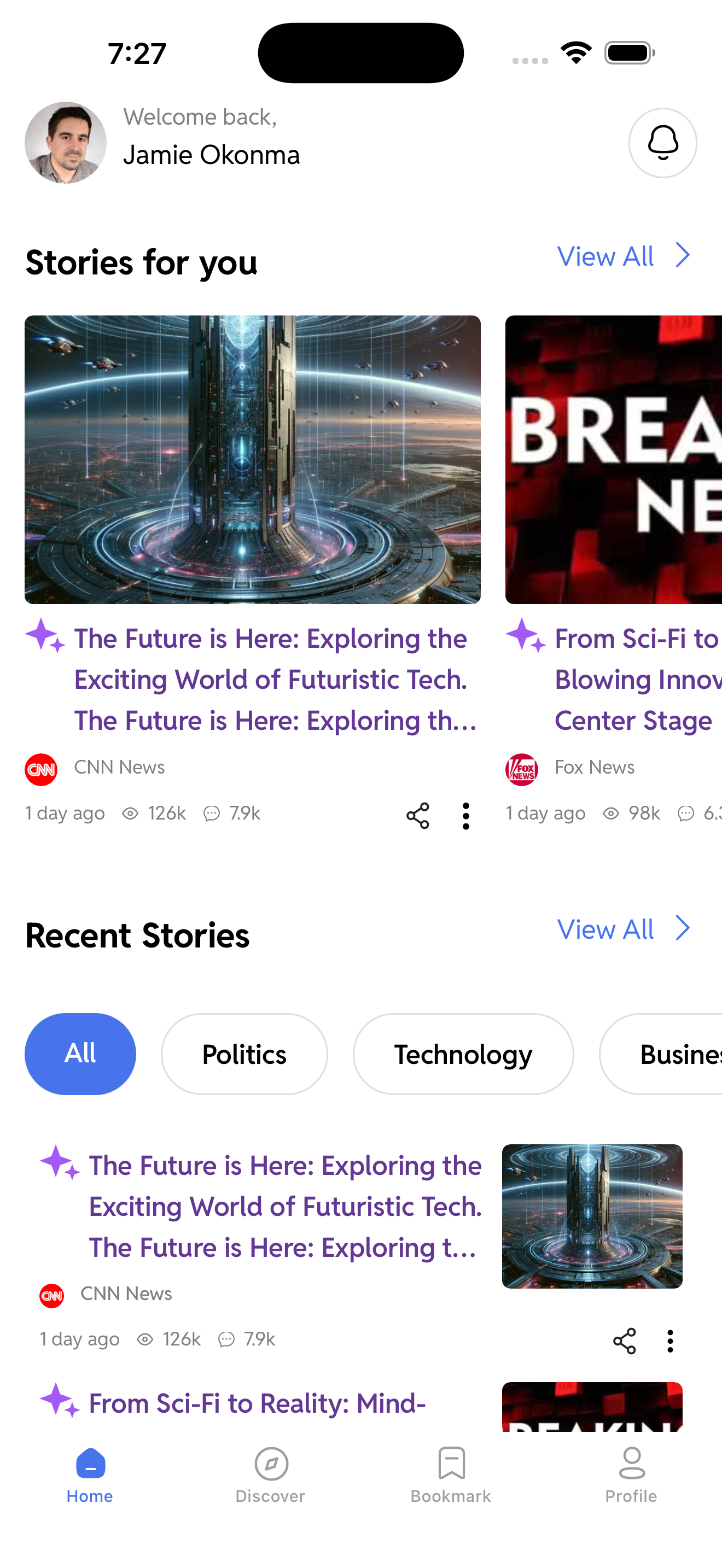The image size is (722, 1568).
Task: Open the From Sci-Fi to Reality recent story
Action: 257,1403
